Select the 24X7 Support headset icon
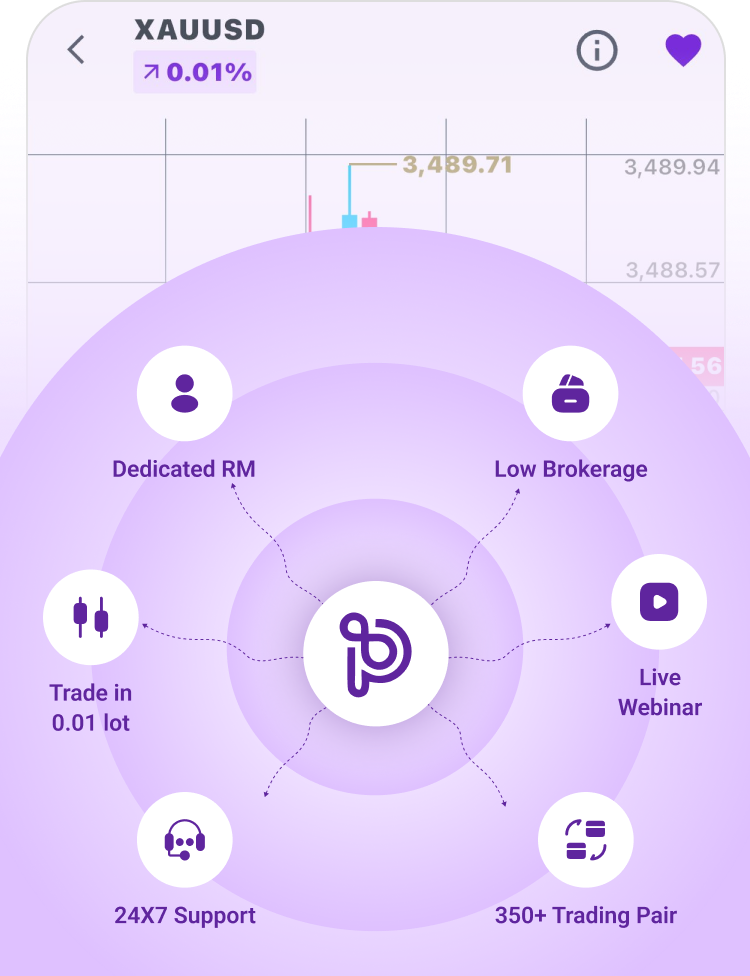 point(184,840)
